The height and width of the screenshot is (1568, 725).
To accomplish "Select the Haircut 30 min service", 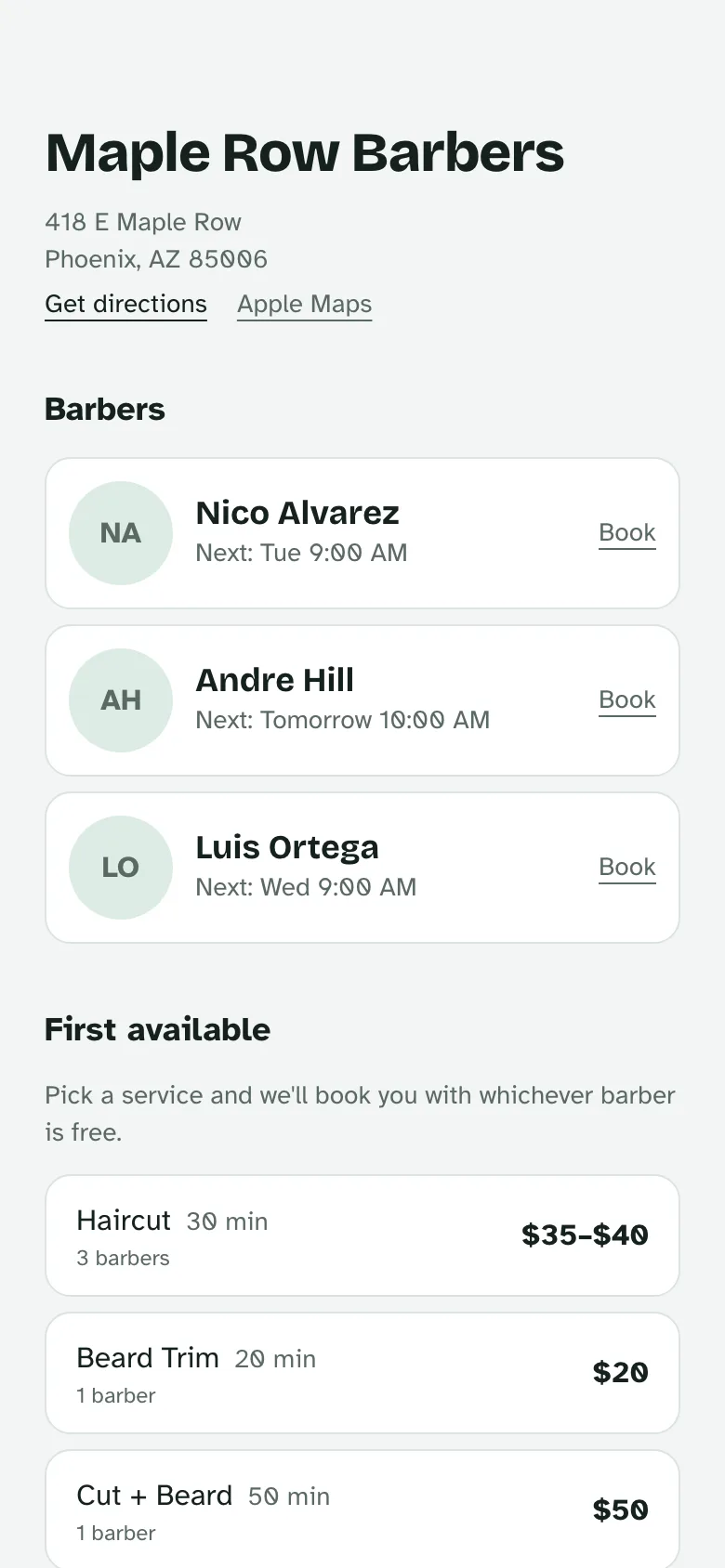I will (362, 1235).
